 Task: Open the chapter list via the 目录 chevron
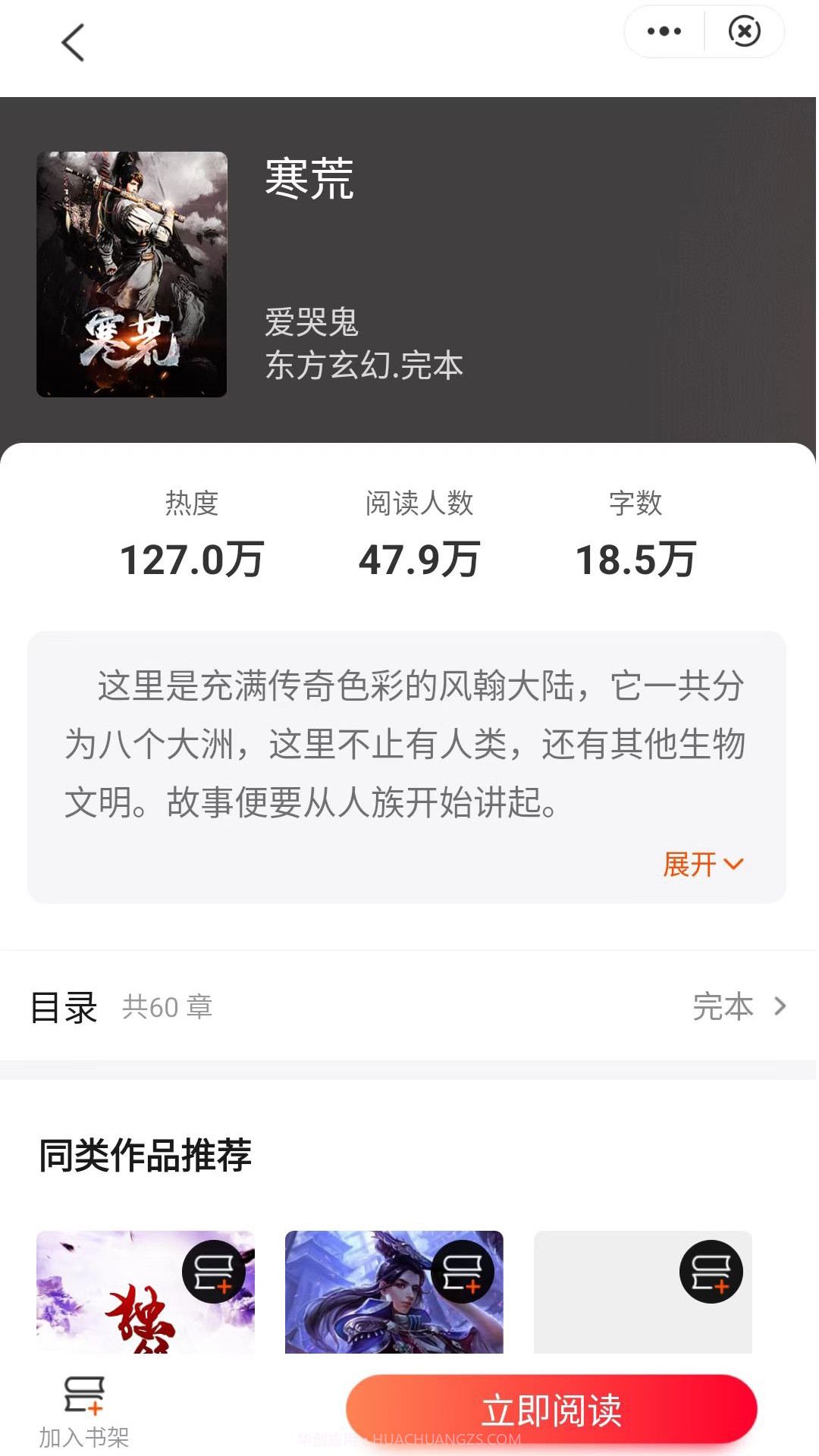tap(780, 1006)
